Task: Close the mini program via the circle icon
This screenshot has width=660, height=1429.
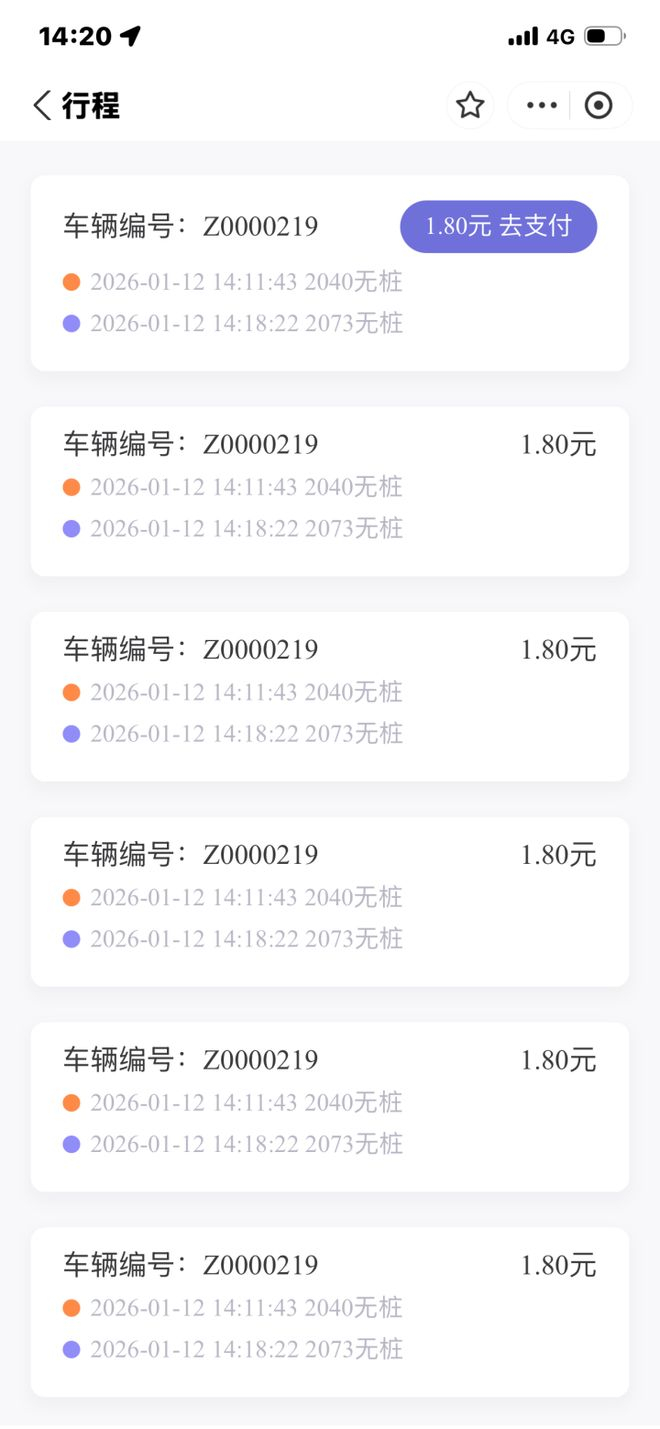Action: [598, 105]
